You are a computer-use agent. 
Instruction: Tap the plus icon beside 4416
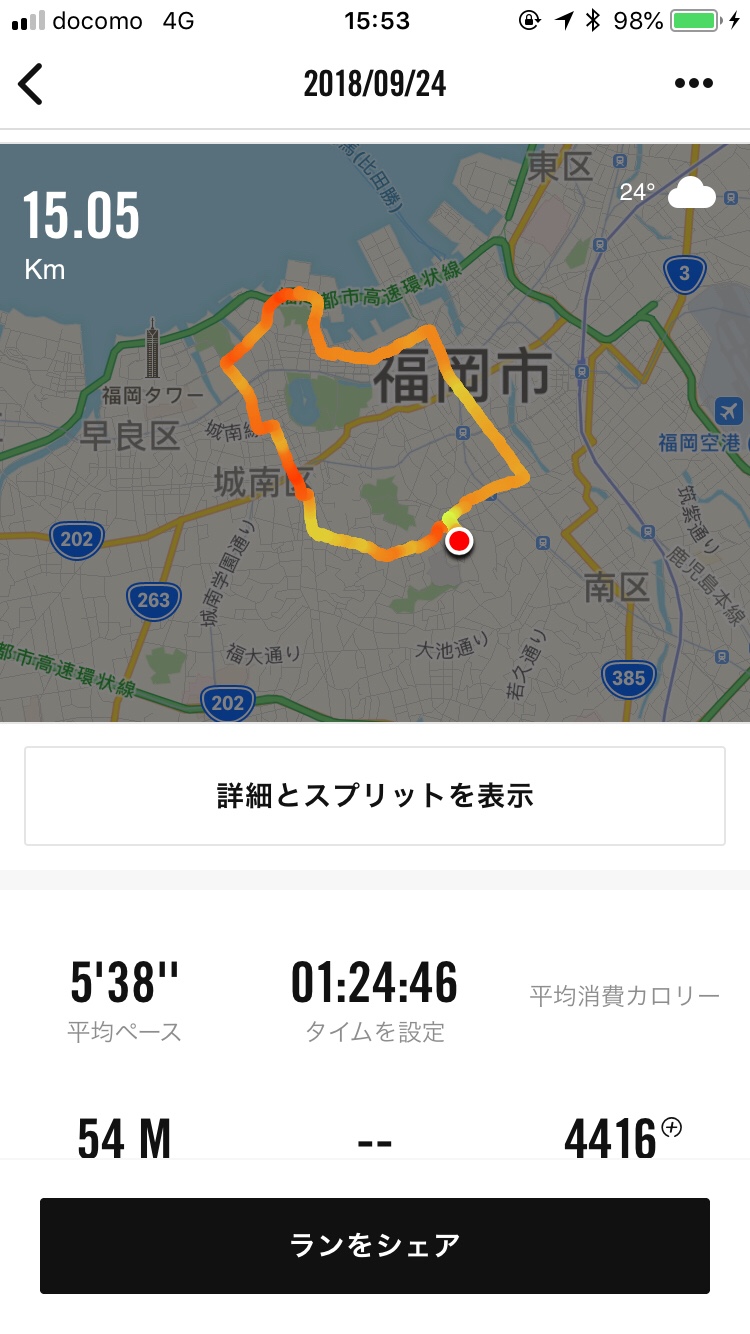point(672,1128)
